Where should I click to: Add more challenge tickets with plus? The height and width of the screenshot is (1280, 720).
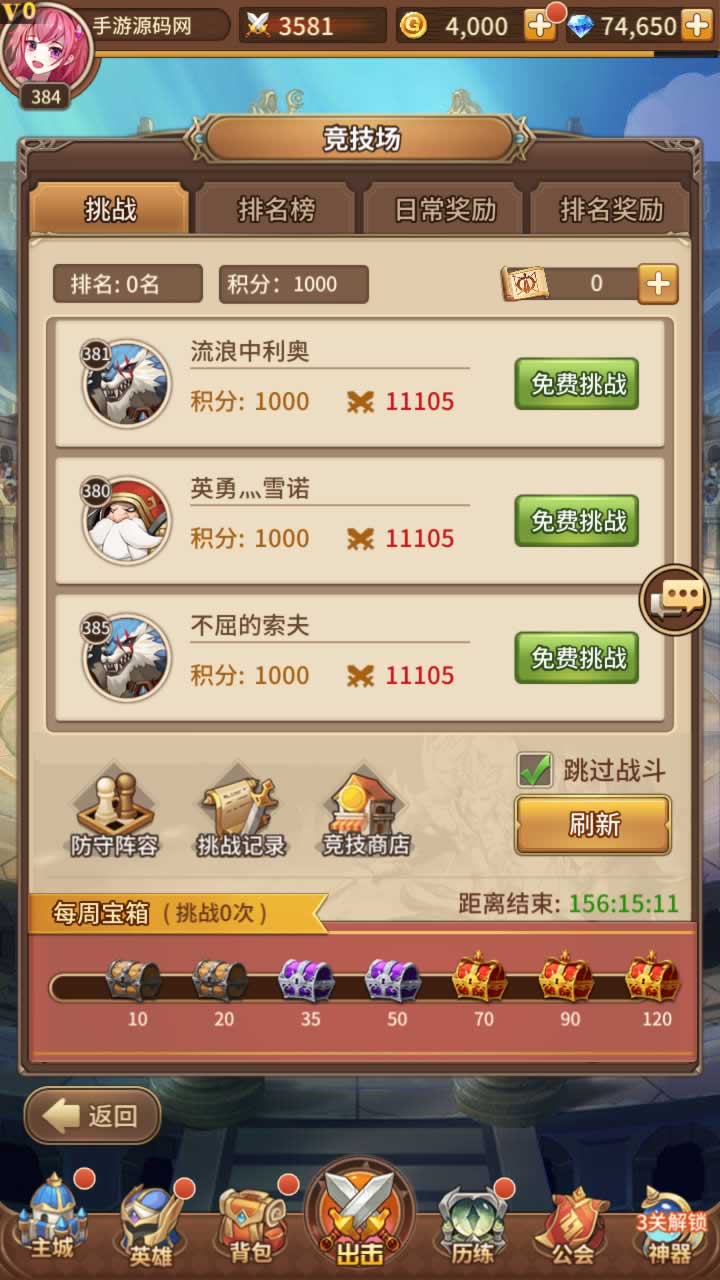click(658, 284)
